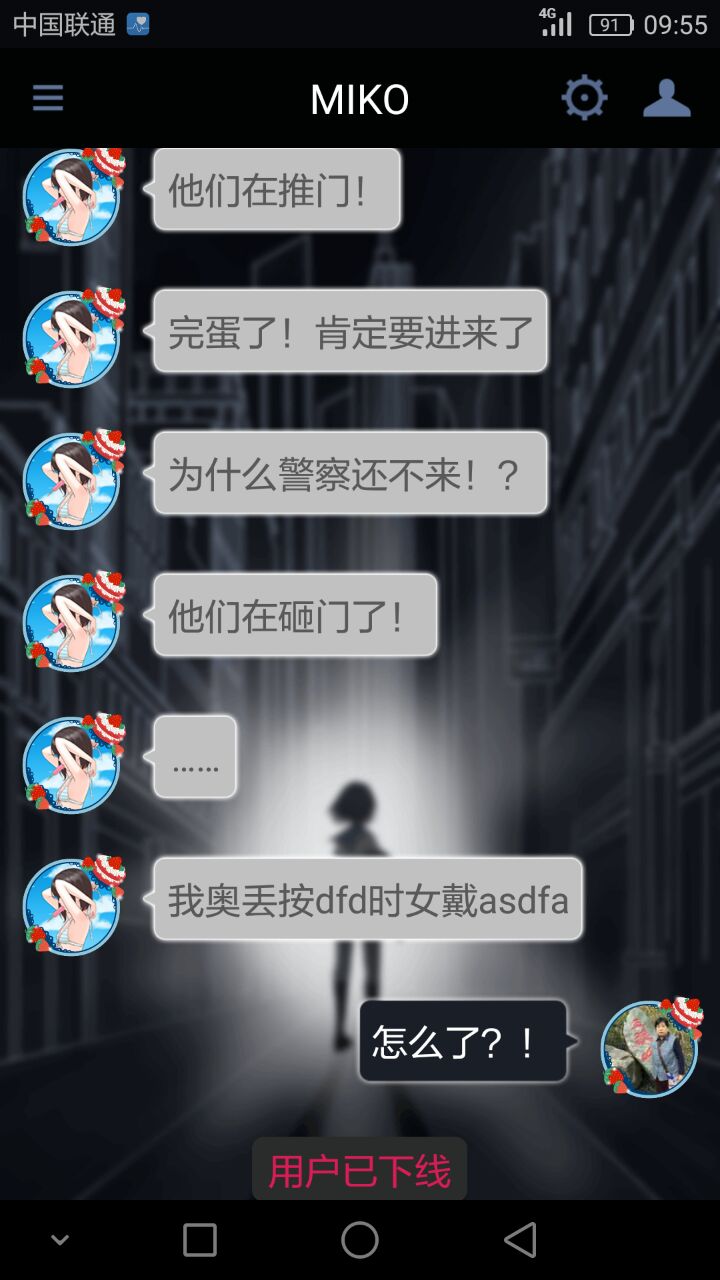Viewport: 720px width, 1280px height.
Task: Open the settings gear
Action: click(584, 98)
